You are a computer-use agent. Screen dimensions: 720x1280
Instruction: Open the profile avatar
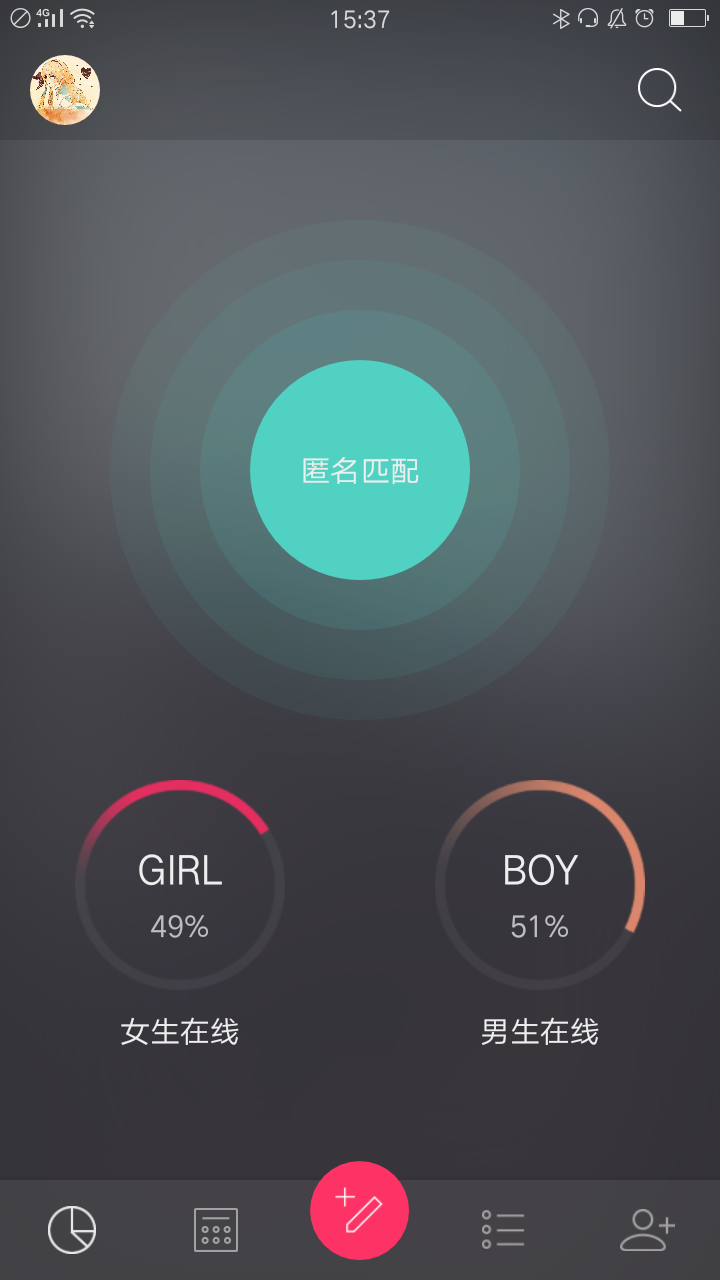pyautogui.click(x=65, y=90)
